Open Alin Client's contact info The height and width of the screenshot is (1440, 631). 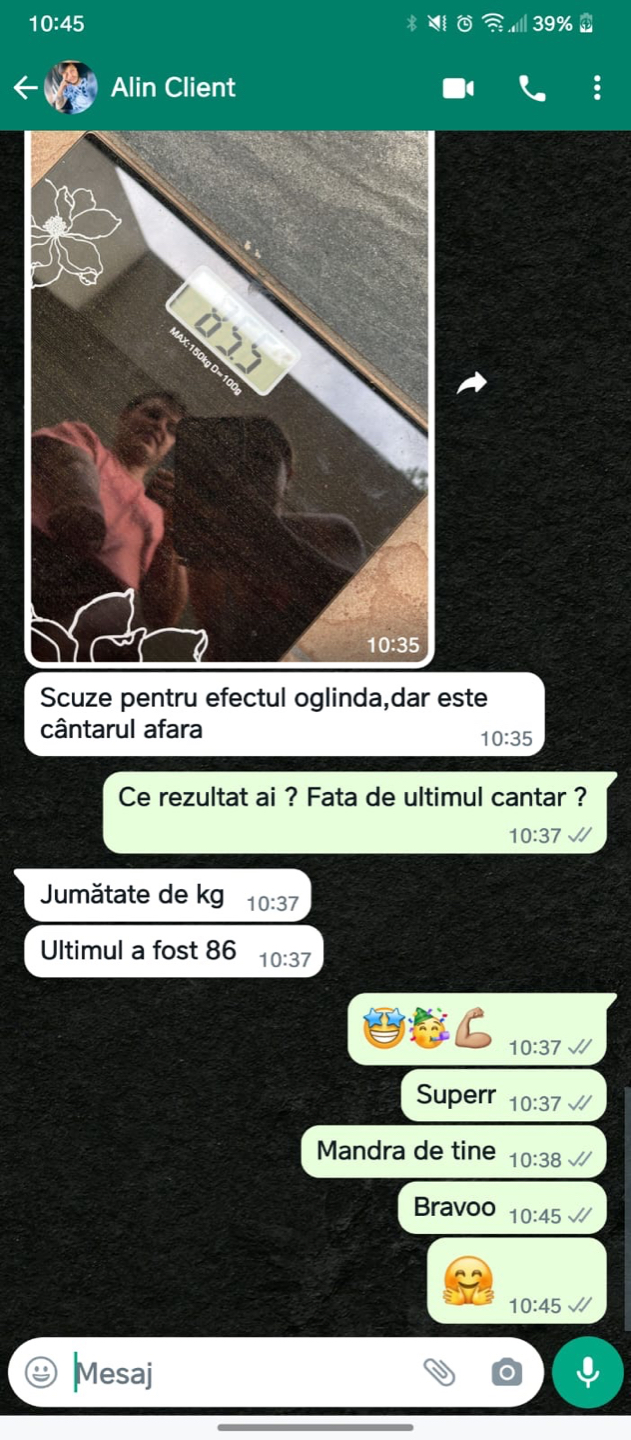[173, 88]
